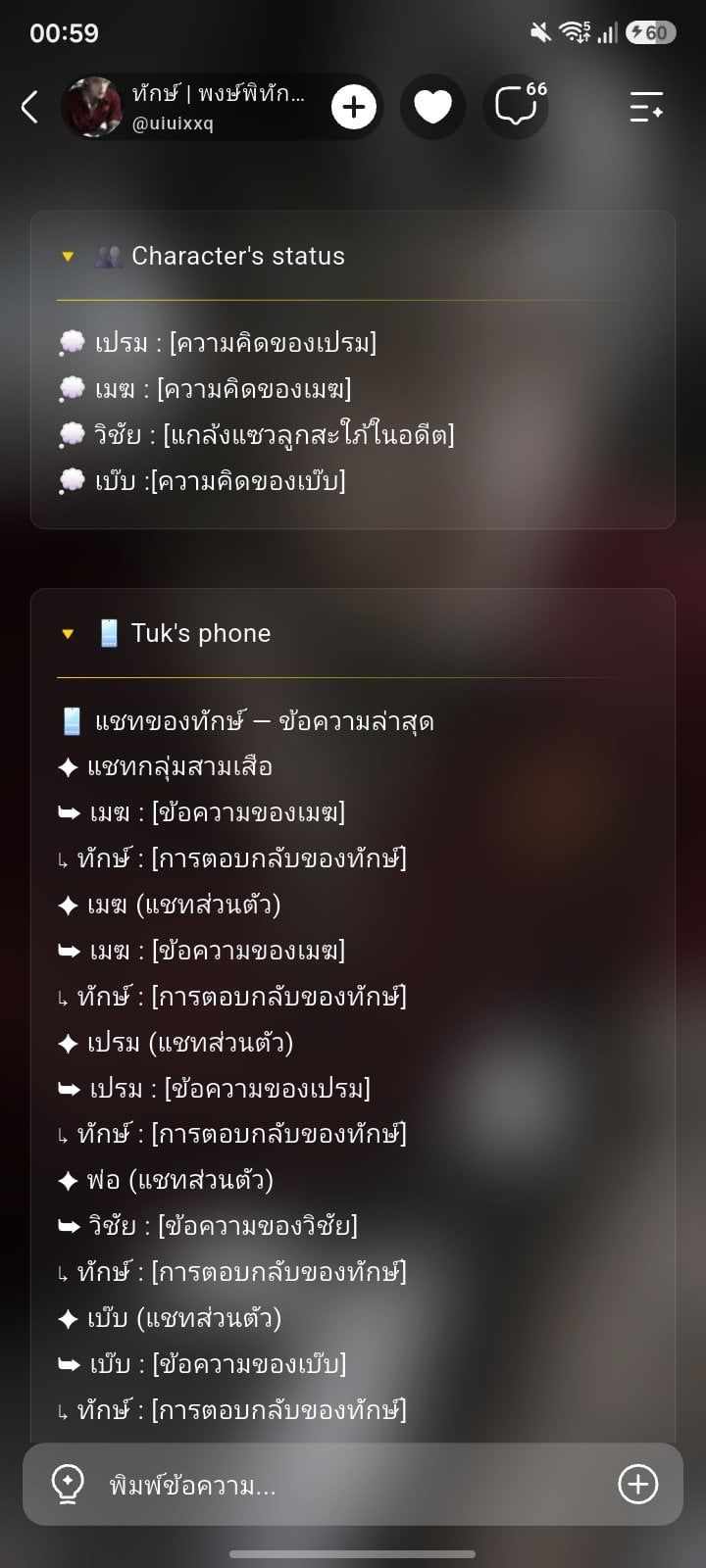Open the comments bubble showing 66
Image resolution: width=706 pixels, height=1568 pixels.
pos(517,107)
